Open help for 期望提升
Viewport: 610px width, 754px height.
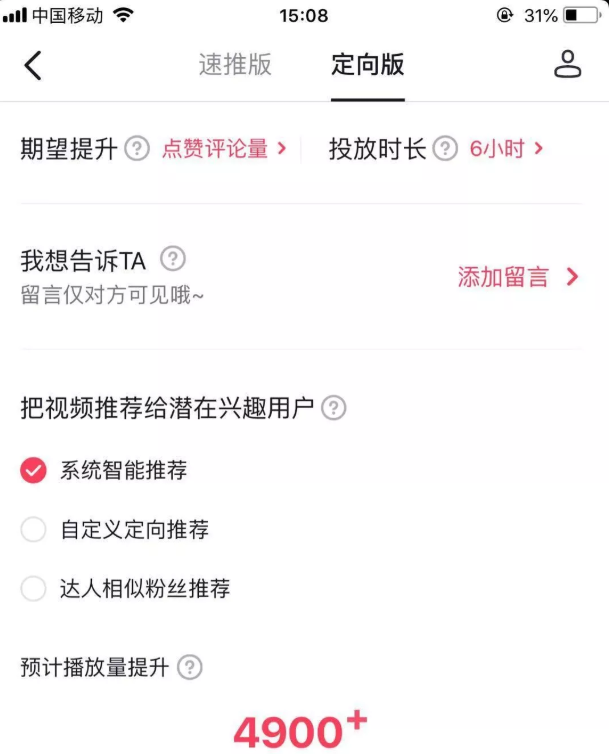(x=139, y=150)
